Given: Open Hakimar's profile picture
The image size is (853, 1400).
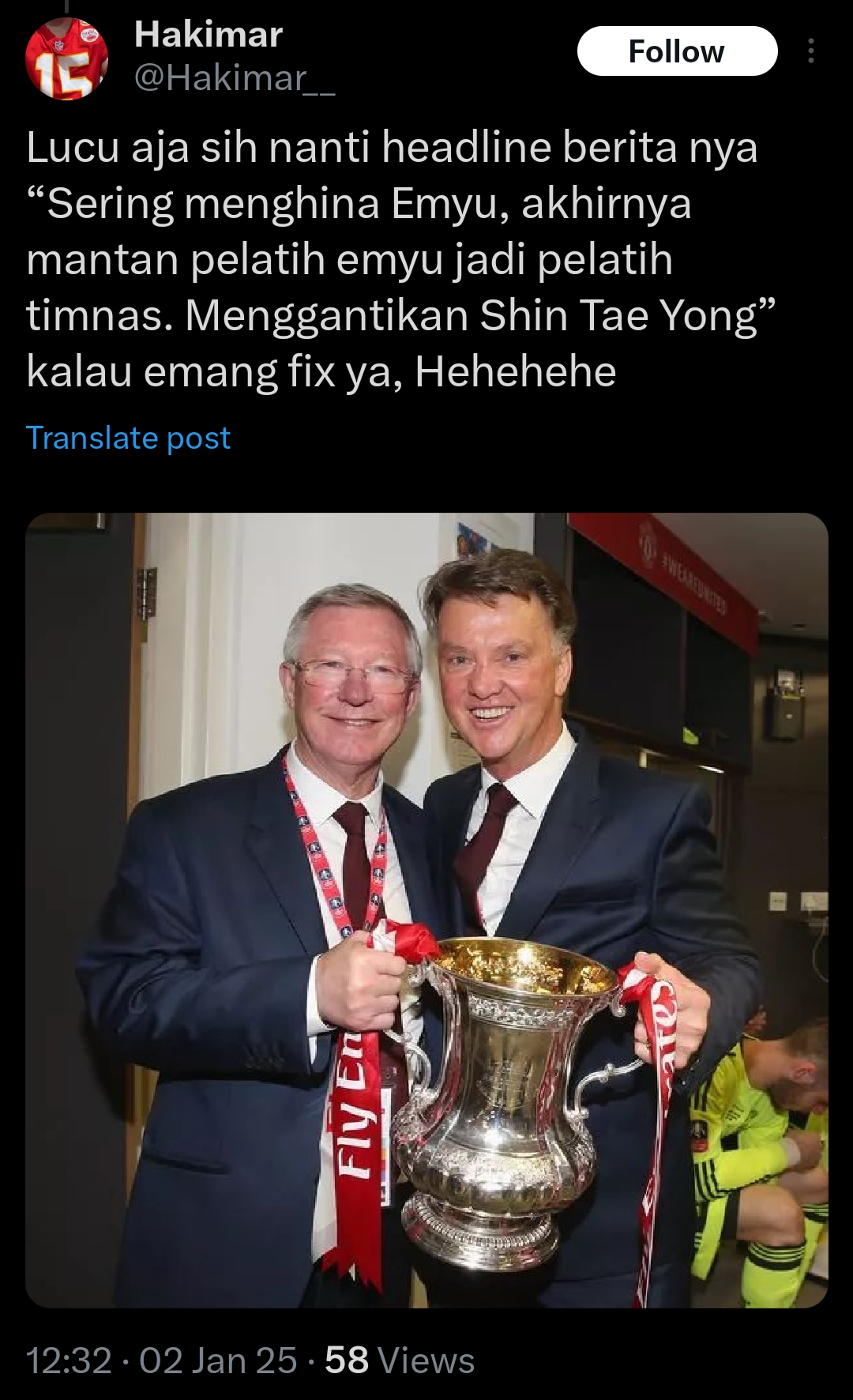Looking at the screenshot, I should pyautogui.click(x=66, y=59).
